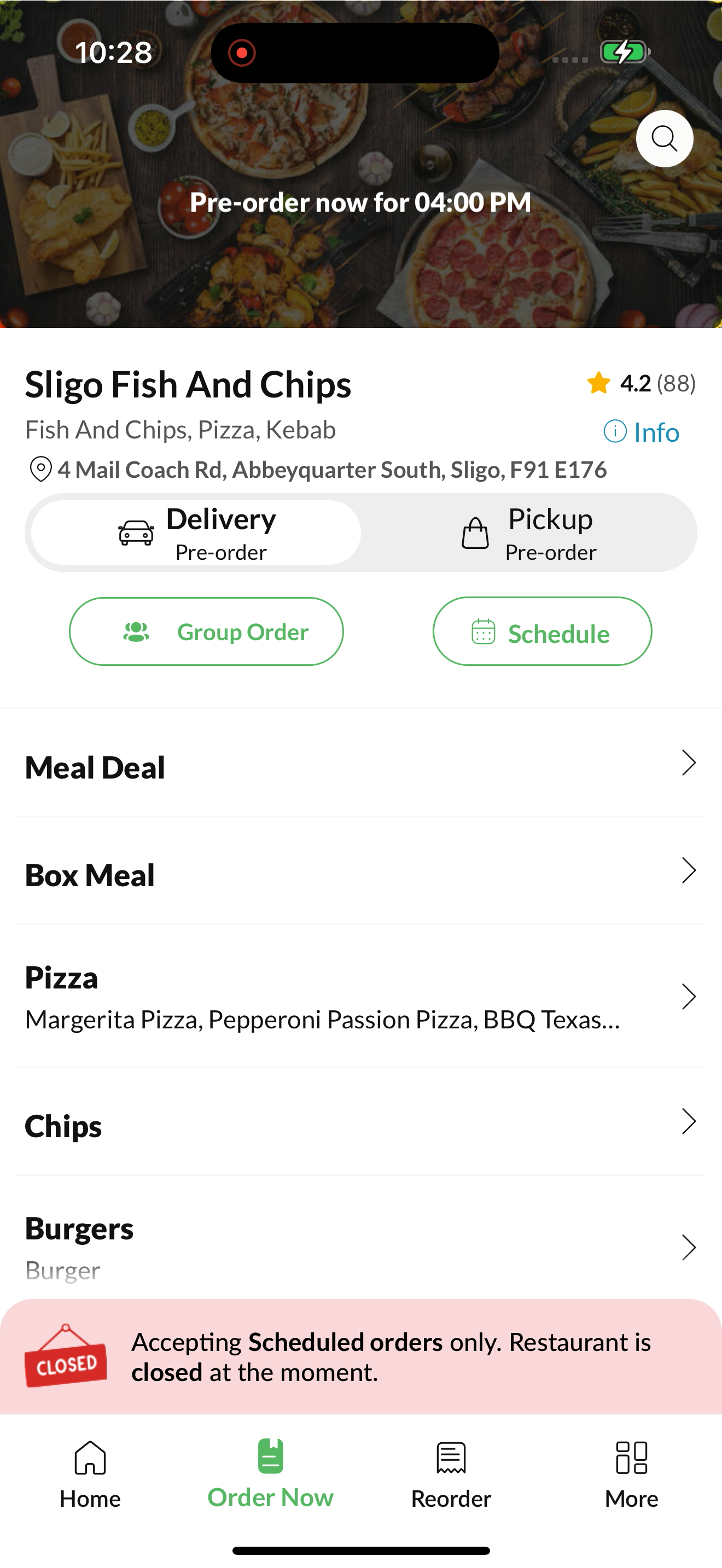Open the restaurant Info link
The width and height of the screenshot is (722, 1568).
coord(641,432)
